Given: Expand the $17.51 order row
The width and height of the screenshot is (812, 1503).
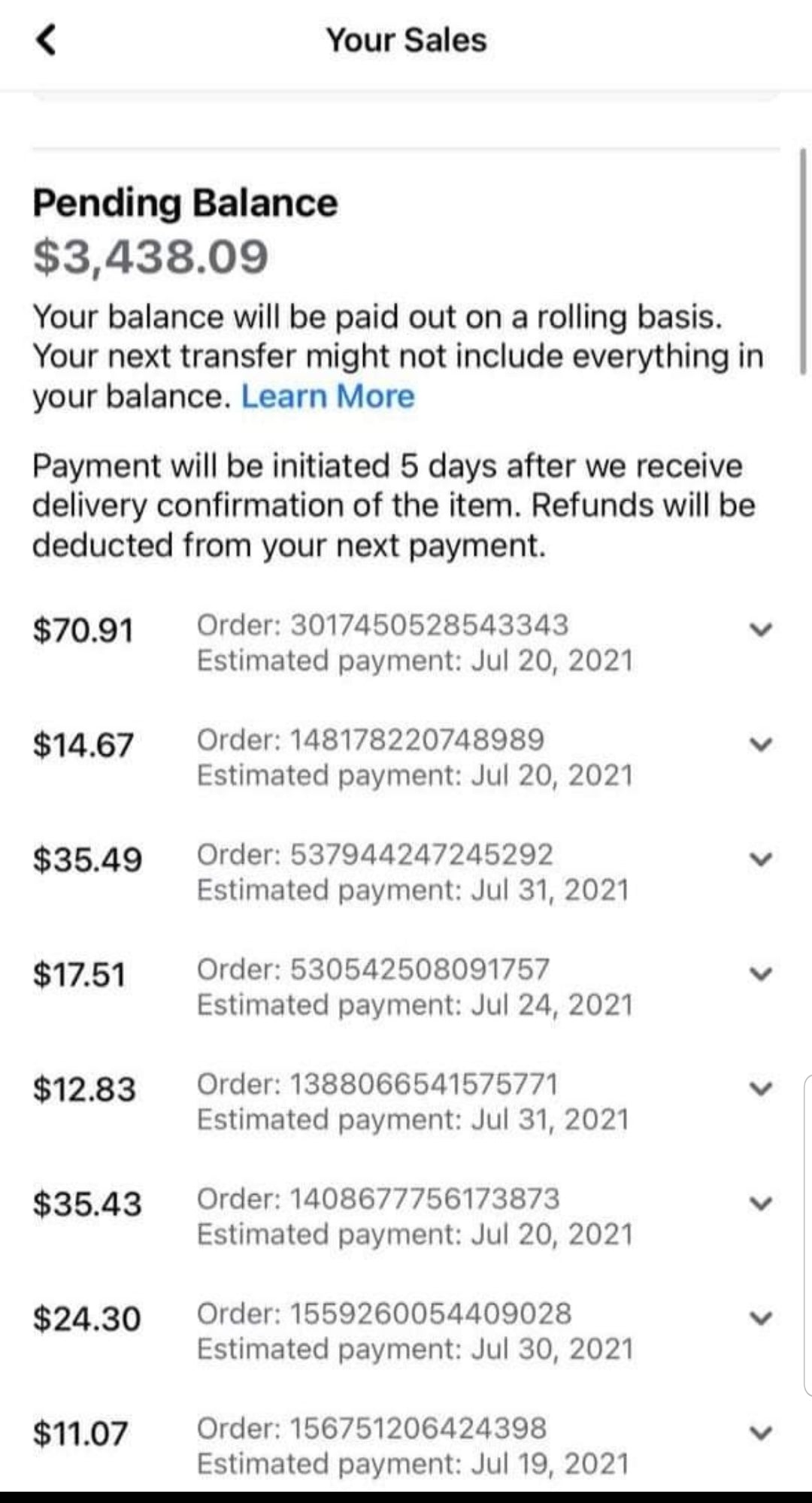Looking at the screenshot, I should 761,974.
